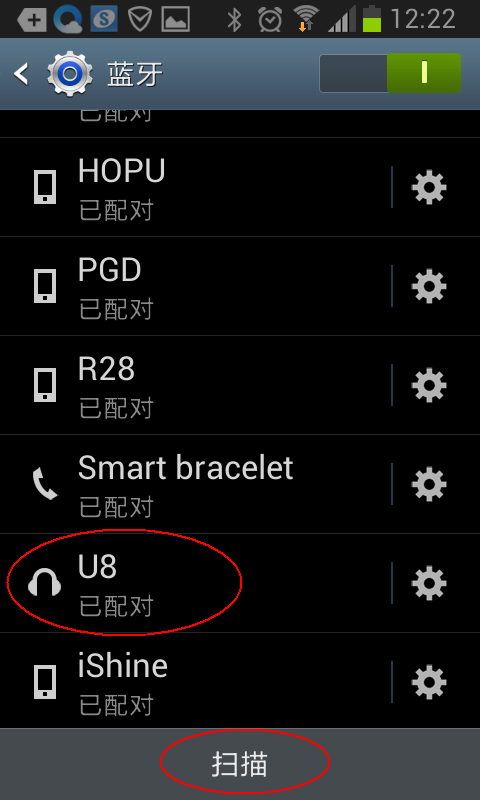The width and height of the screenshot is (480, 800).
Task: Open settings gear for PGD
Action: point(429,286)
